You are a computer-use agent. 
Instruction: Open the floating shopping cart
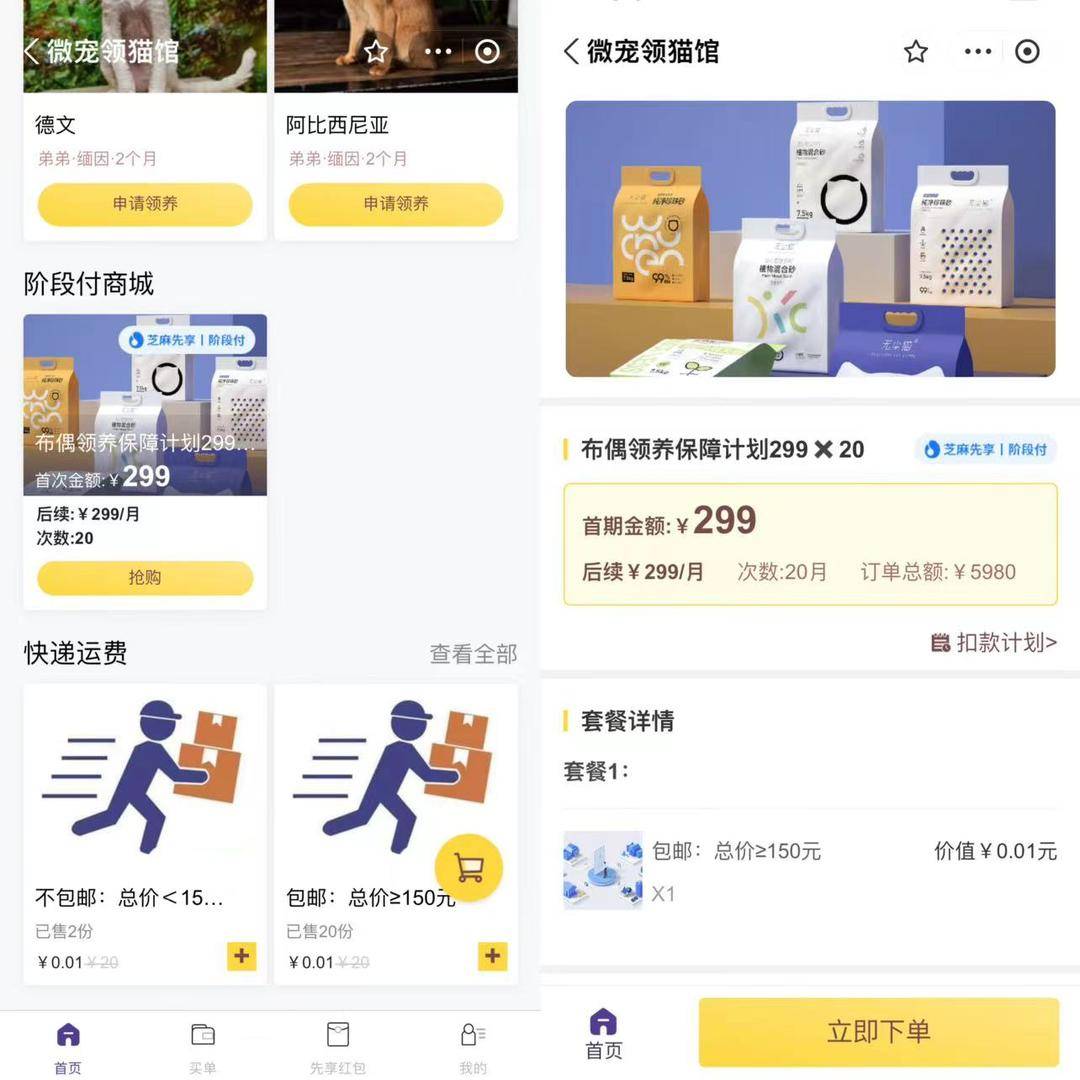pos(469,867)
